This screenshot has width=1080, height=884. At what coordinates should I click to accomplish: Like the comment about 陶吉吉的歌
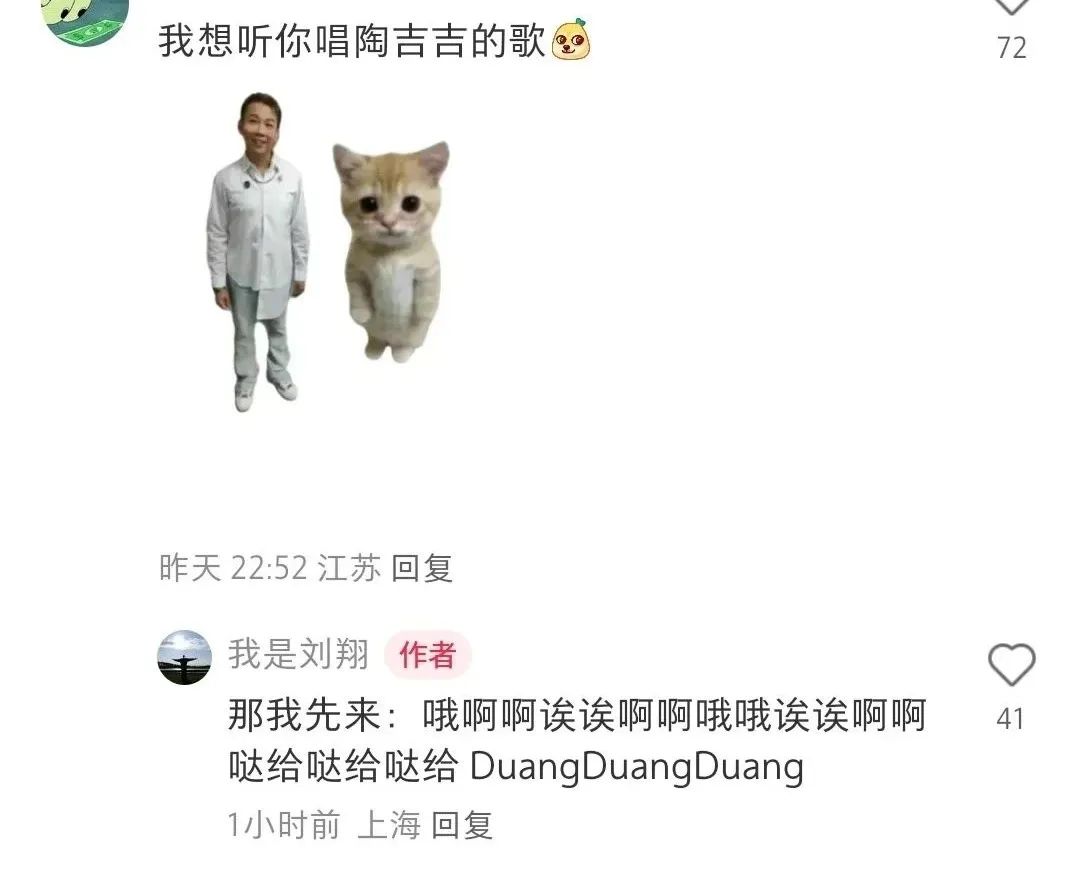click(1011, 8)
